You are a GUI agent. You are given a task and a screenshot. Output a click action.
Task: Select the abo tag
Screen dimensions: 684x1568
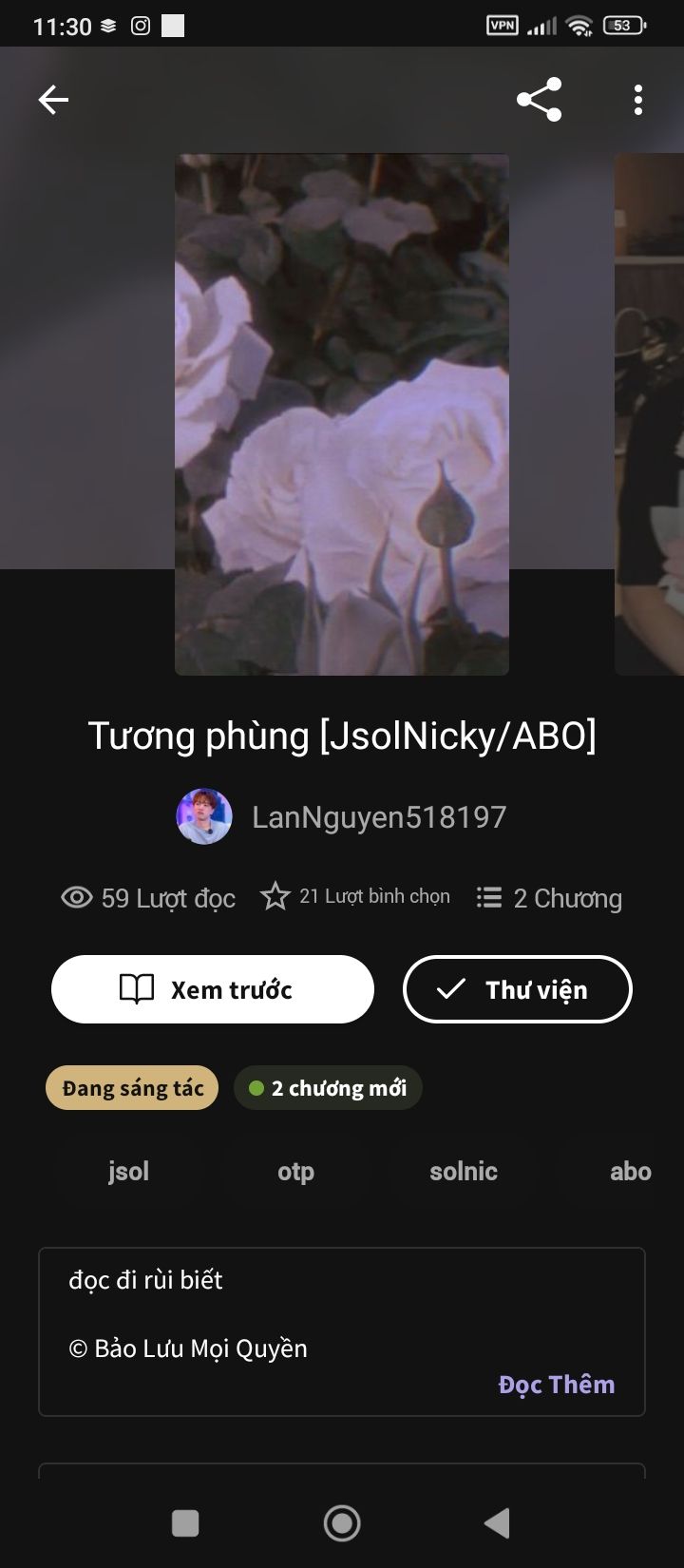(630, 1171)
